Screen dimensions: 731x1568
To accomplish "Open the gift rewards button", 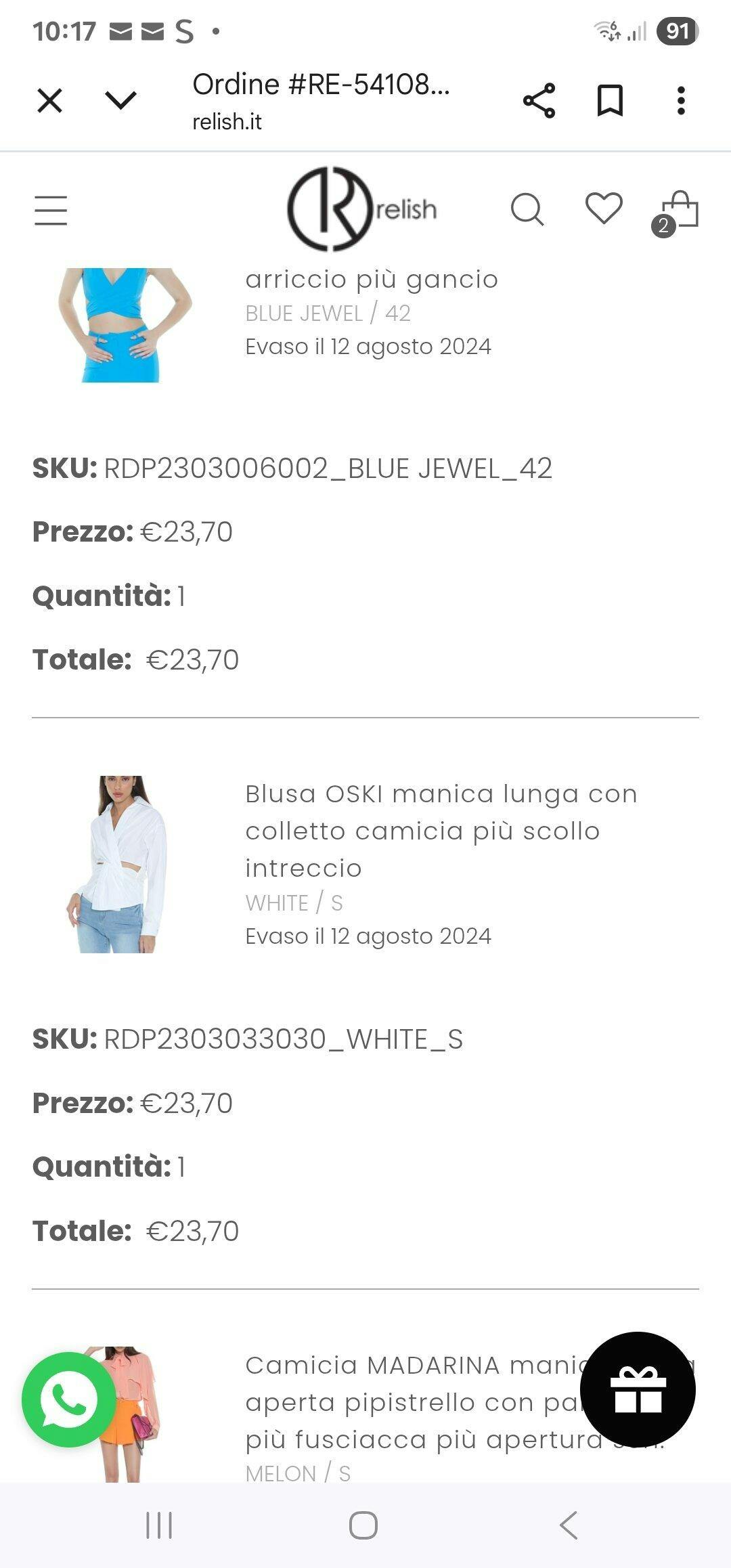I will (x=638, y=1390).
